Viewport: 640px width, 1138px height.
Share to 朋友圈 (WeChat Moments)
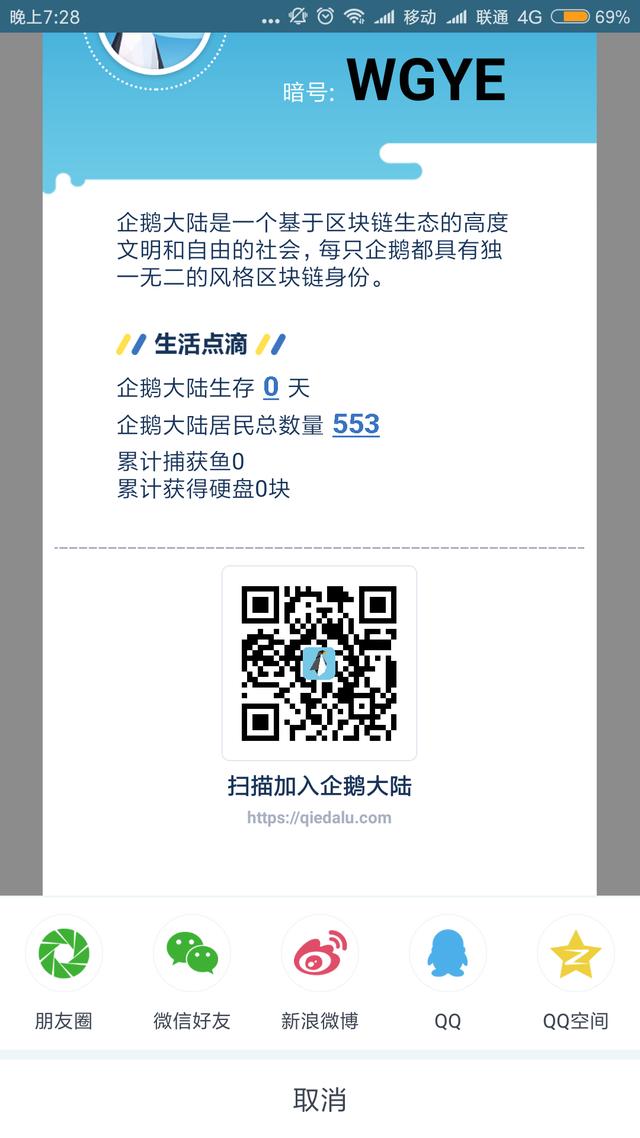tap(64, 954)
